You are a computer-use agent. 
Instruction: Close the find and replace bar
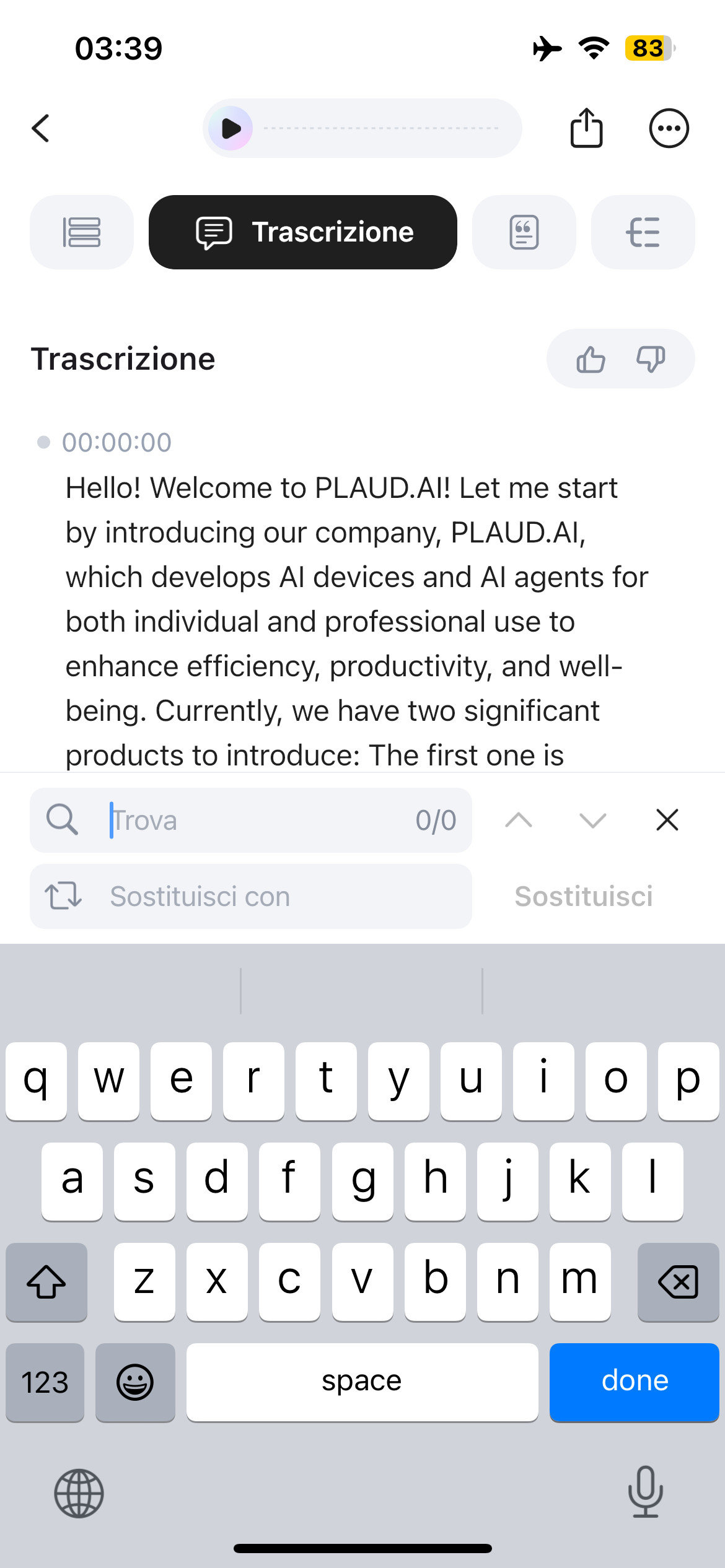(x=667, y=821)
